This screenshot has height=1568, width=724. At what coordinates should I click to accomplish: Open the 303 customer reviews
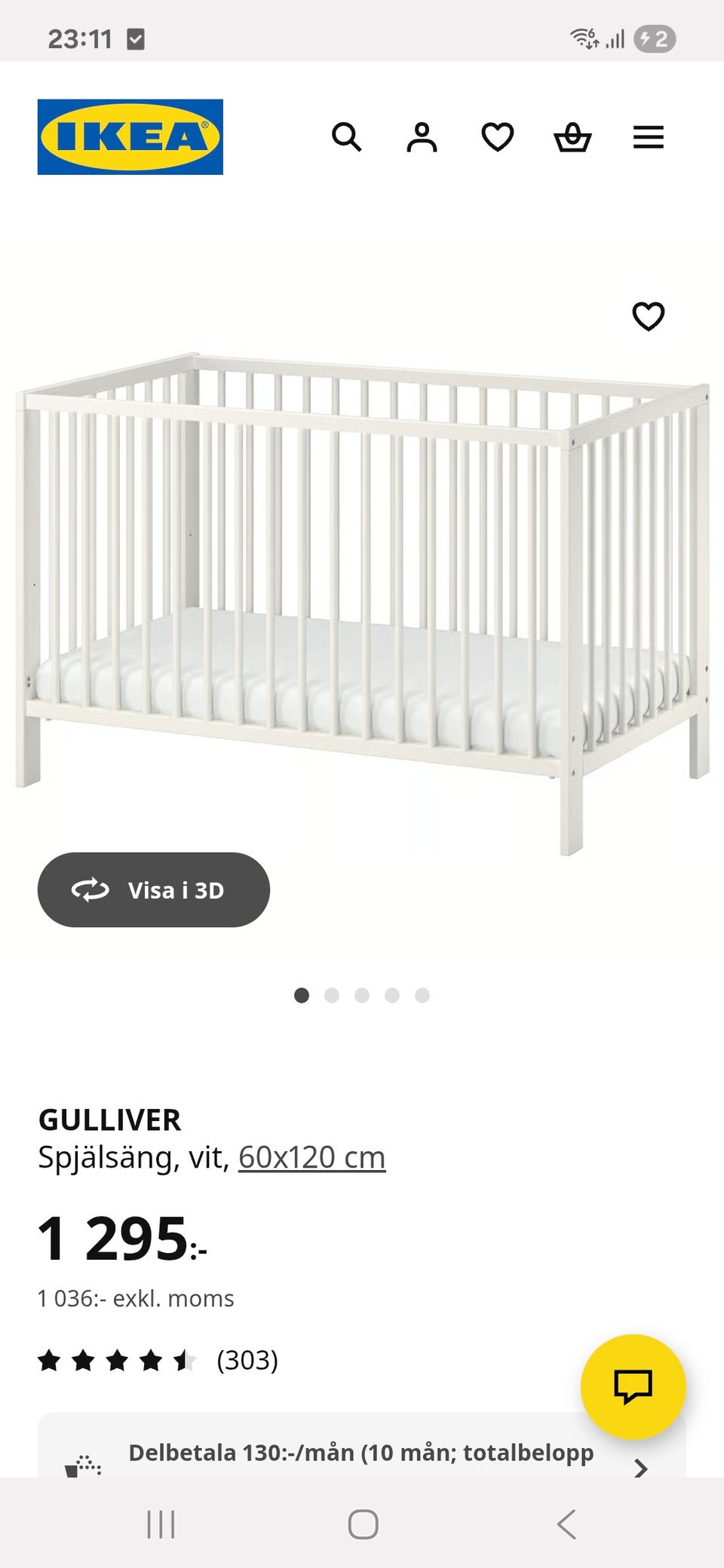pyautogui.click(x=247, y=1360)
